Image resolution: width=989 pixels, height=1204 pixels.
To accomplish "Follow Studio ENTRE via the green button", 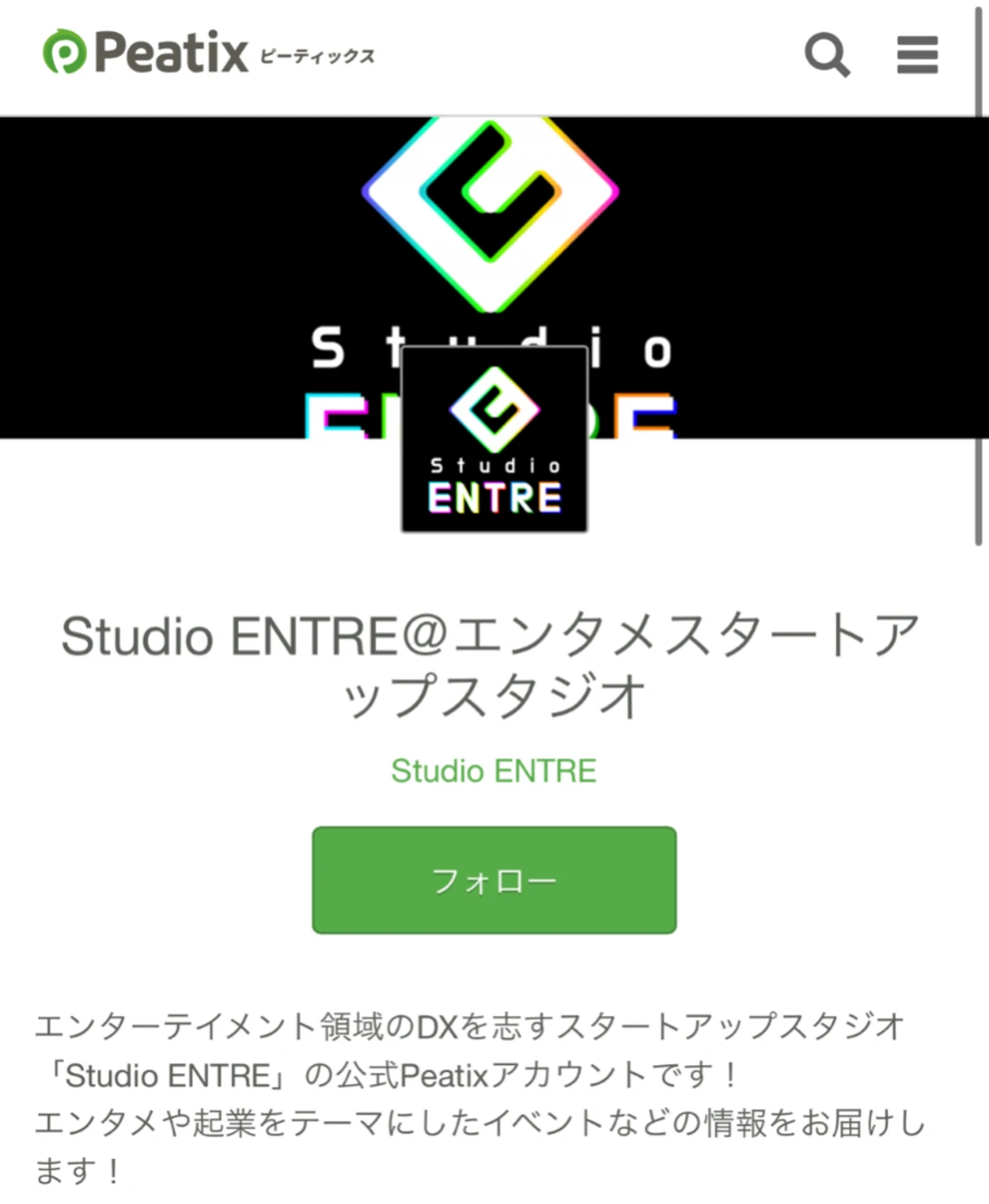I will coord(494,879).
